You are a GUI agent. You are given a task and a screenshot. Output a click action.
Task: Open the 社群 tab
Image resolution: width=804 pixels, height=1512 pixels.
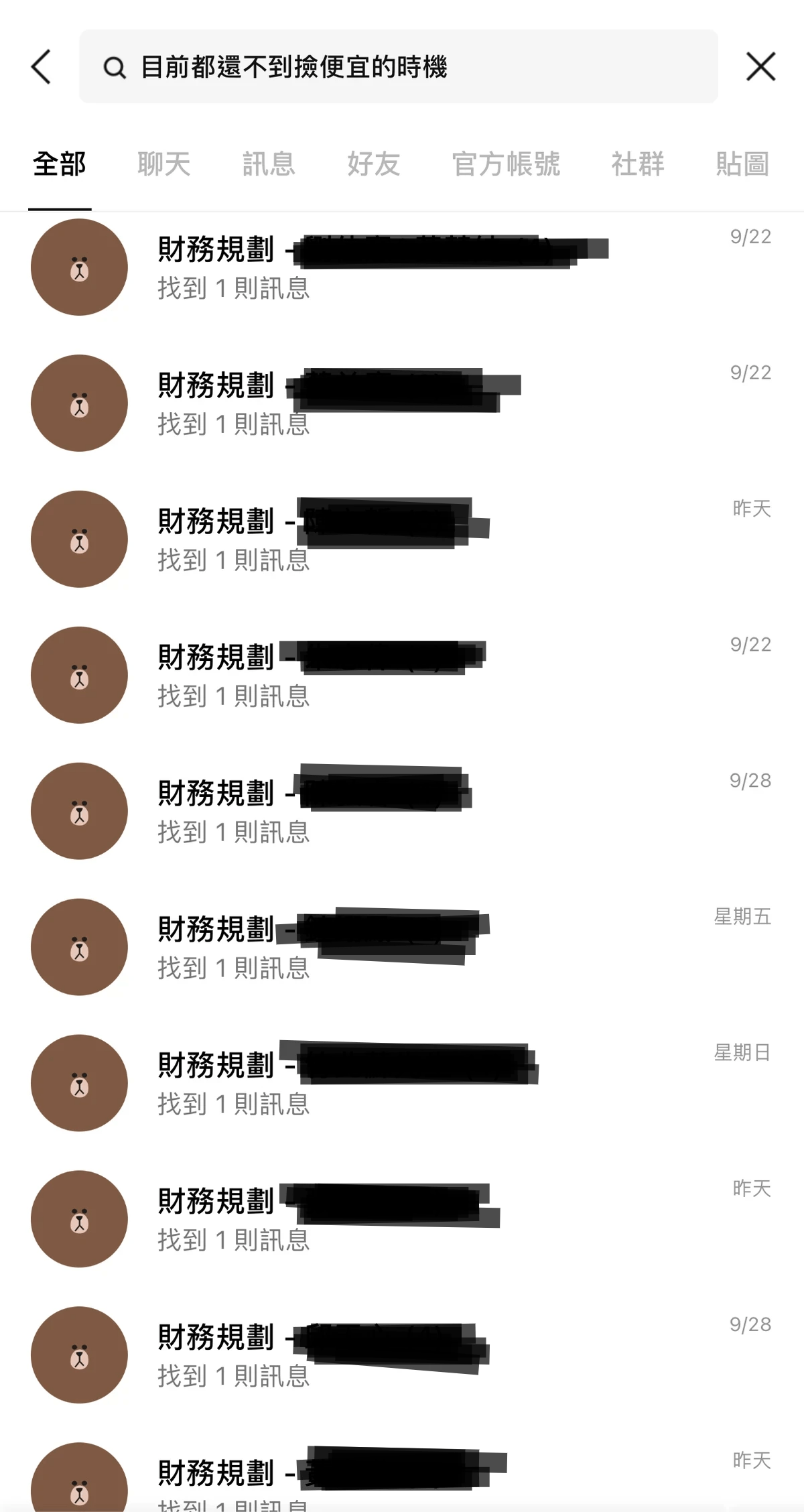pos(638,164)
